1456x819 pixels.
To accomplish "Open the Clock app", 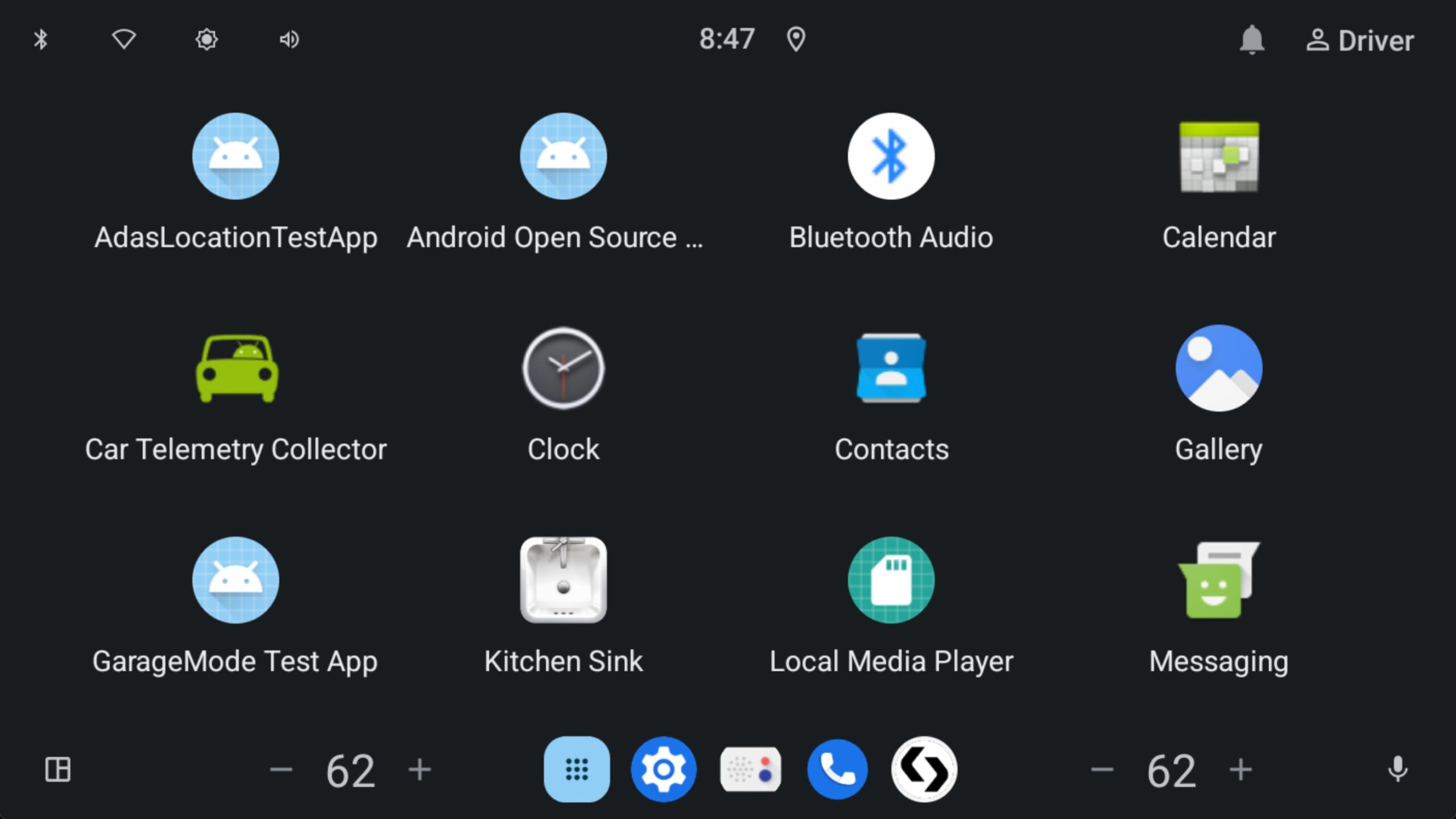I will [563, 369].
